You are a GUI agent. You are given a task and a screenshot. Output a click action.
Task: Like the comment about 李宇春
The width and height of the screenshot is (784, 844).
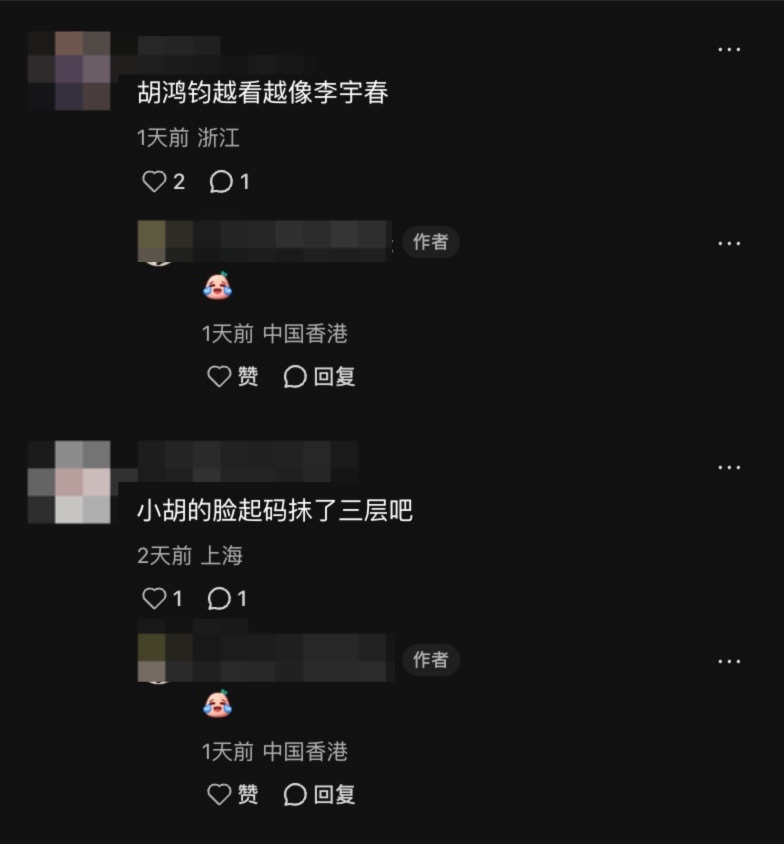[154, 181]
